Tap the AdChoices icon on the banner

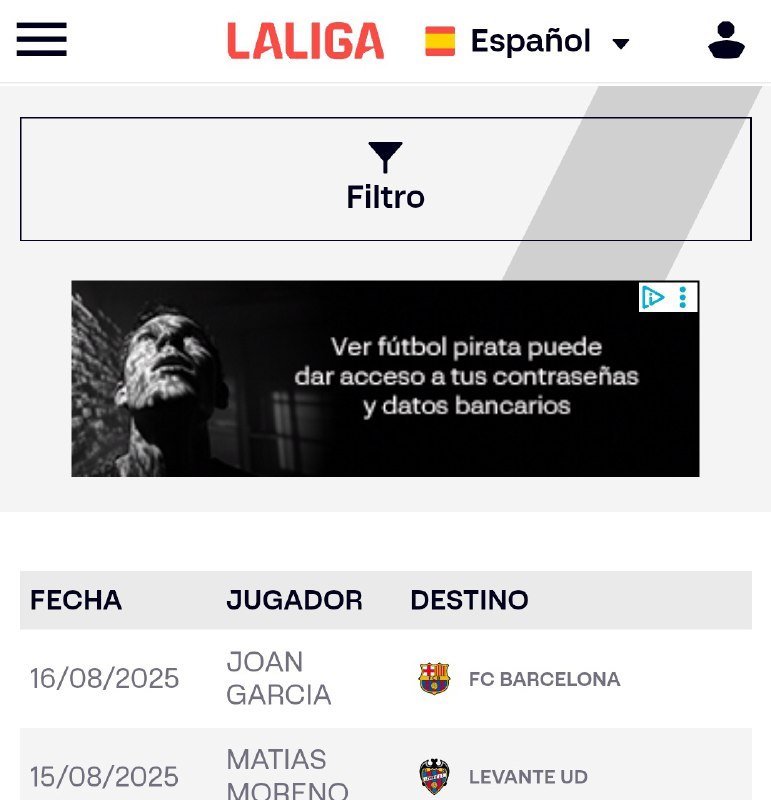(x=653, y=297)
